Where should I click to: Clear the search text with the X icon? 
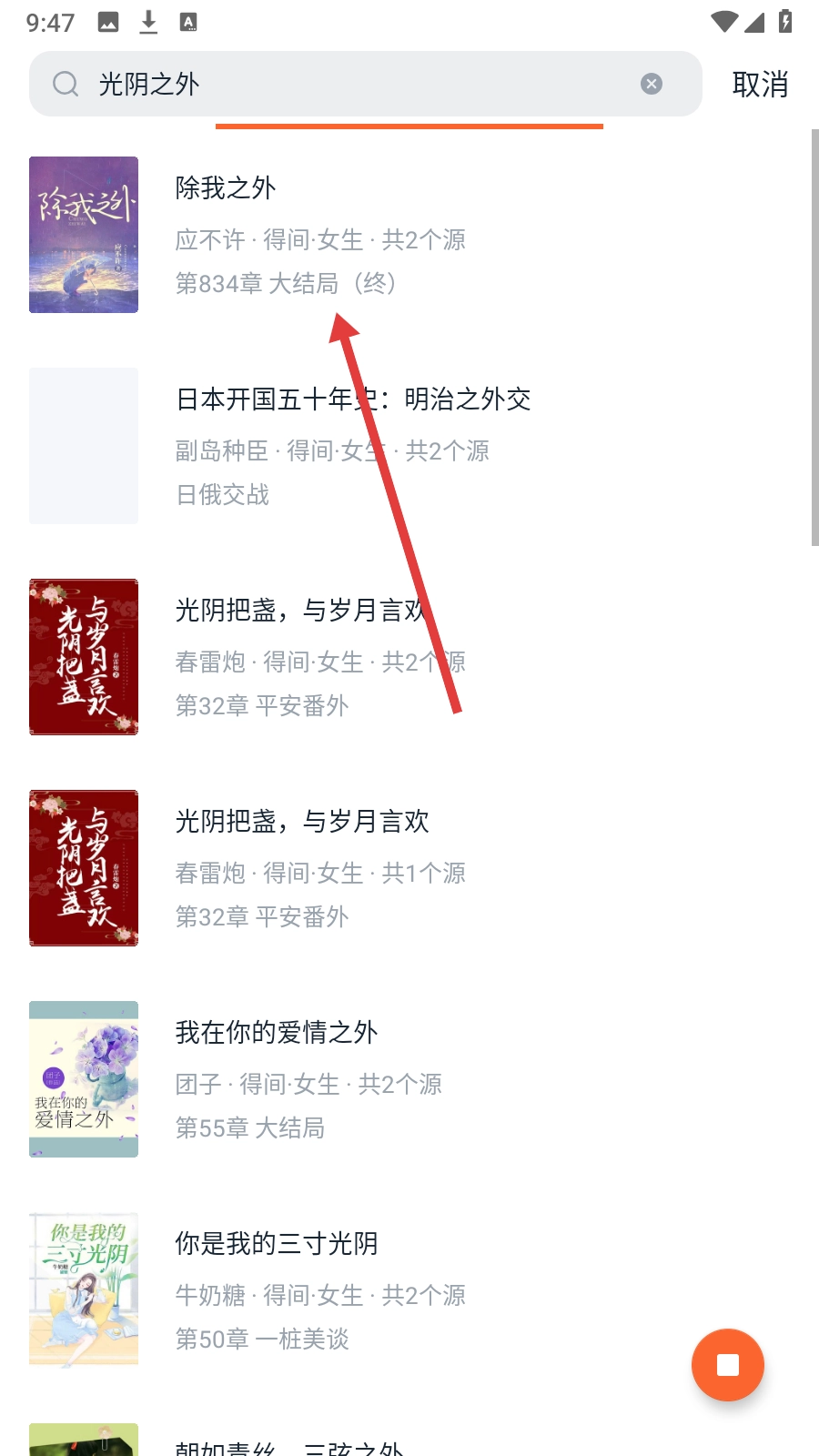pyautogui.click(x=652, y=84)
